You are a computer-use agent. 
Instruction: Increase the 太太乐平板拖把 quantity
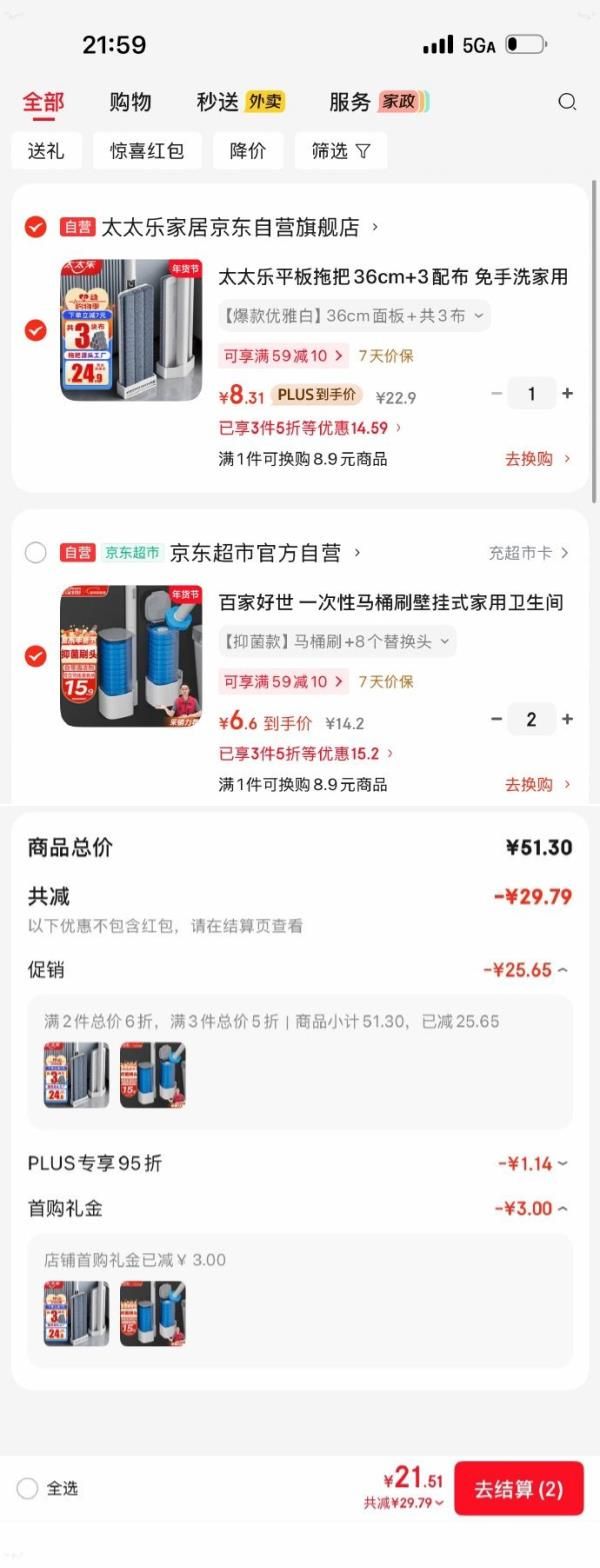[567, 394]
